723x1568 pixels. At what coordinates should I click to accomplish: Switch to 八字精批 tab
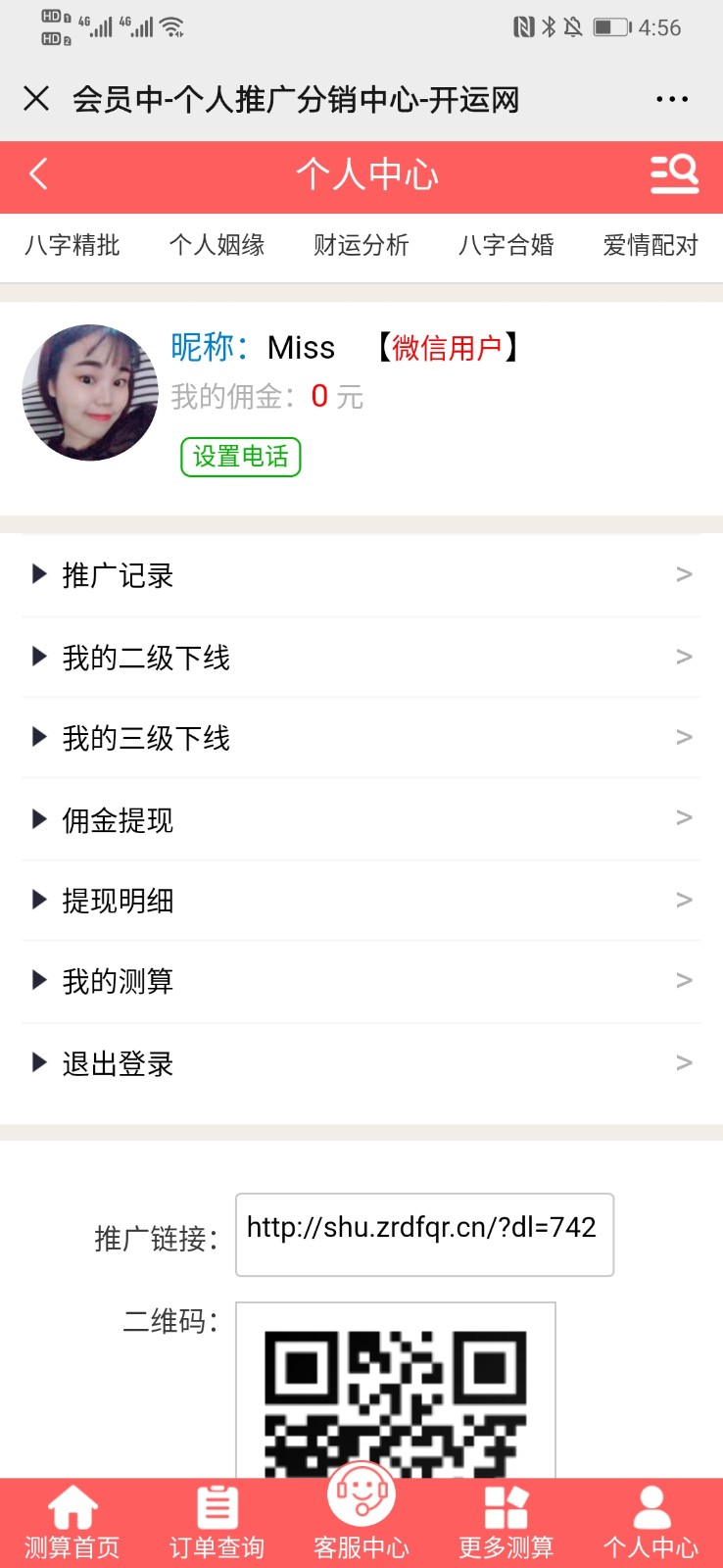[x=72, y=245]
